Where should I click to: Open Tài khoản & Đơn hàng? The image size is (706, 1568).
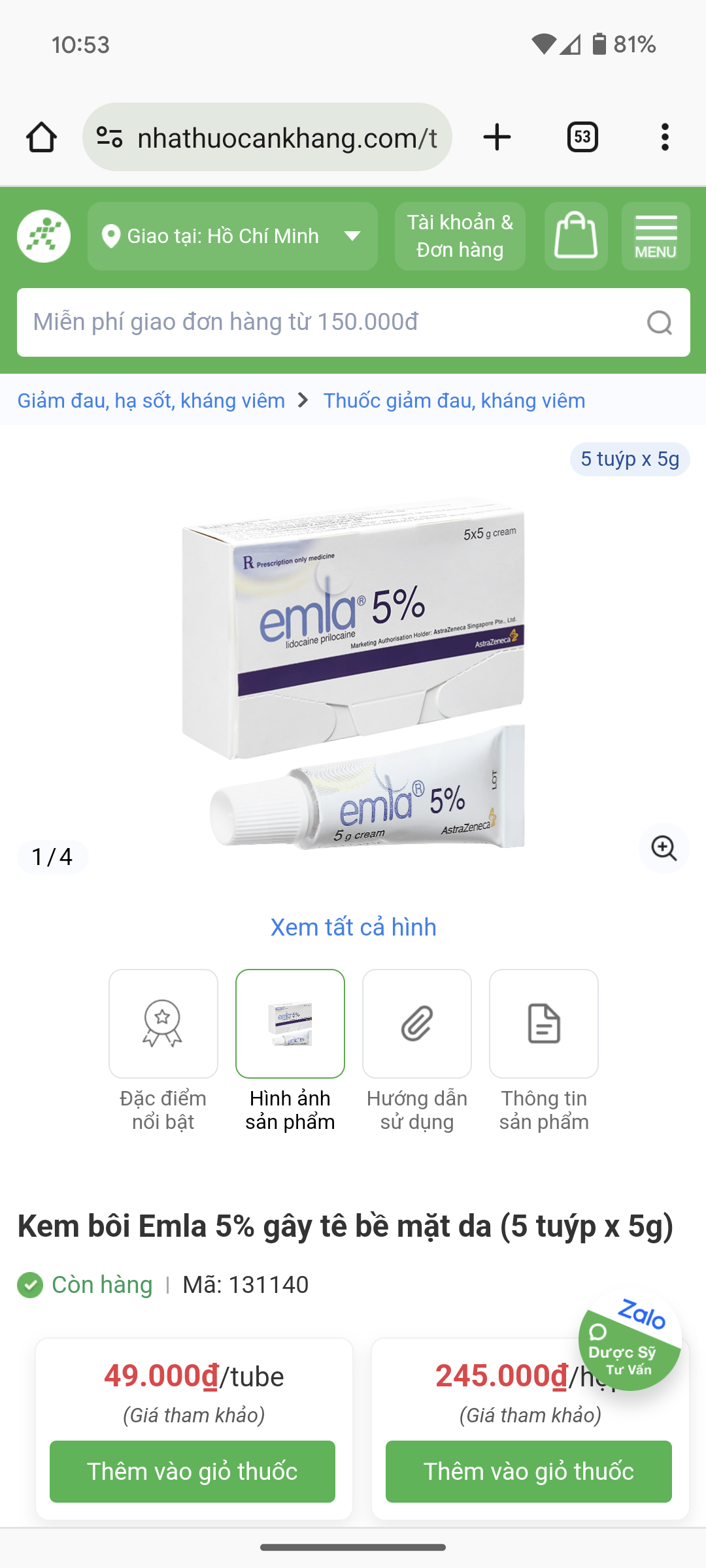pyautogui.click(x=460, y=236)
